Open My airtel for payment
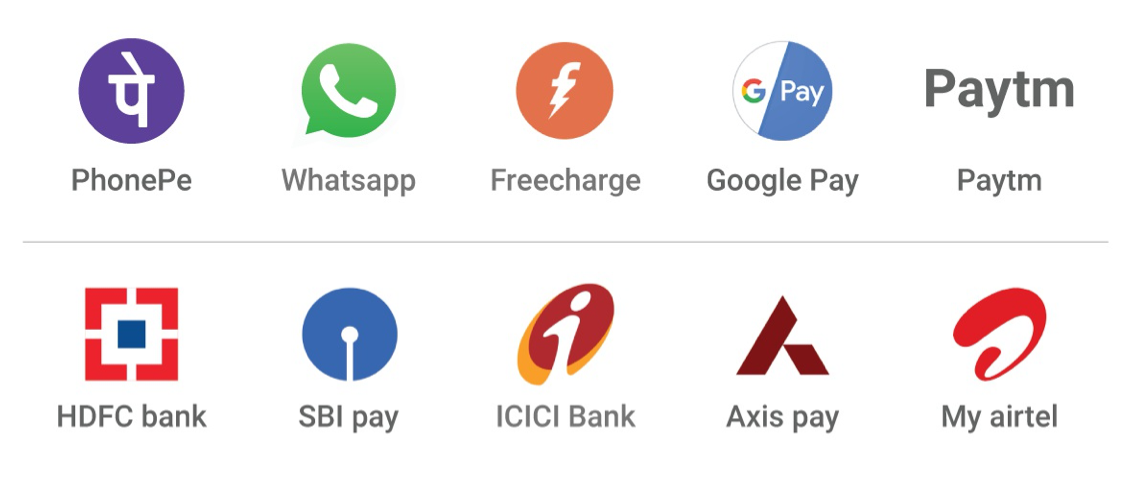The height and width of the screenshot is (490, 1146). point(999,335)
